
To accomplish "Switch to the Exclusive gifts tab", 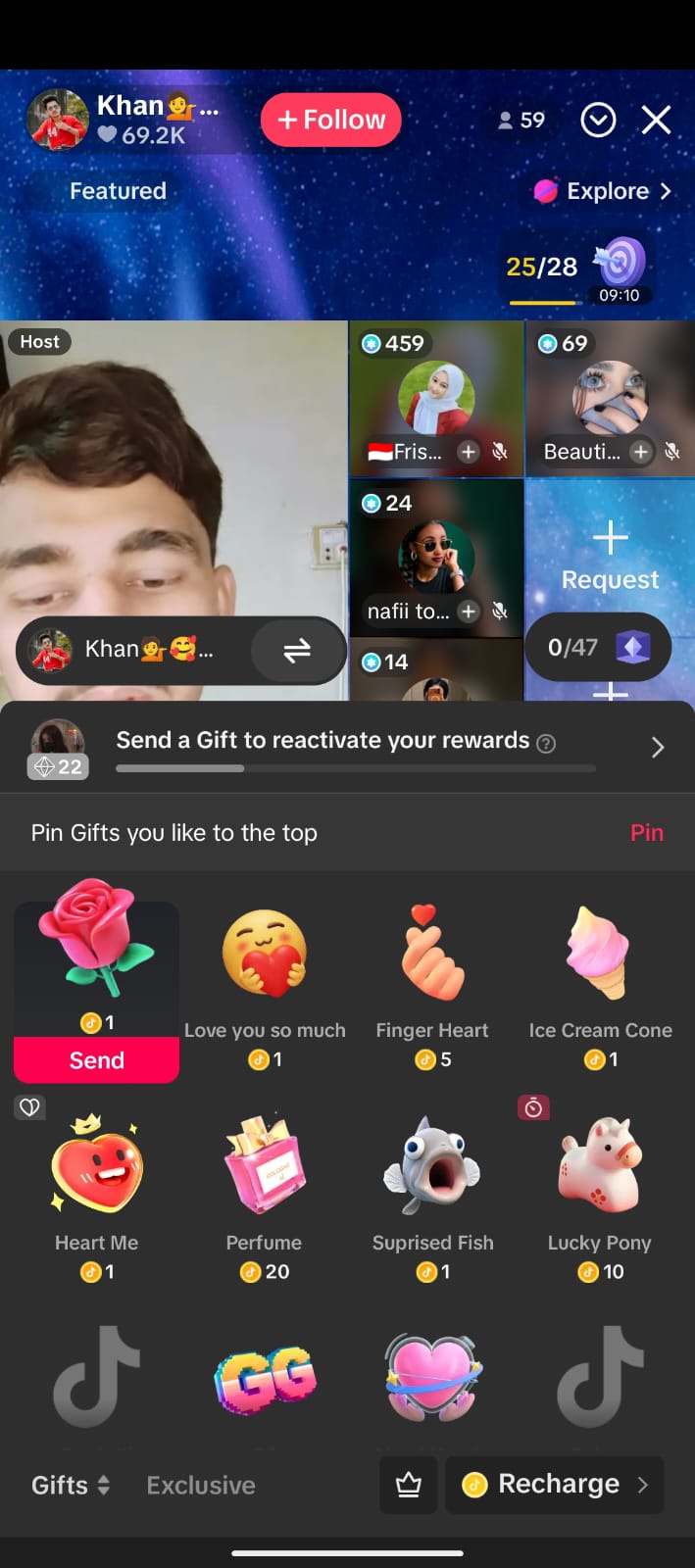I will pyautogui.click(x=201, y=1486).
